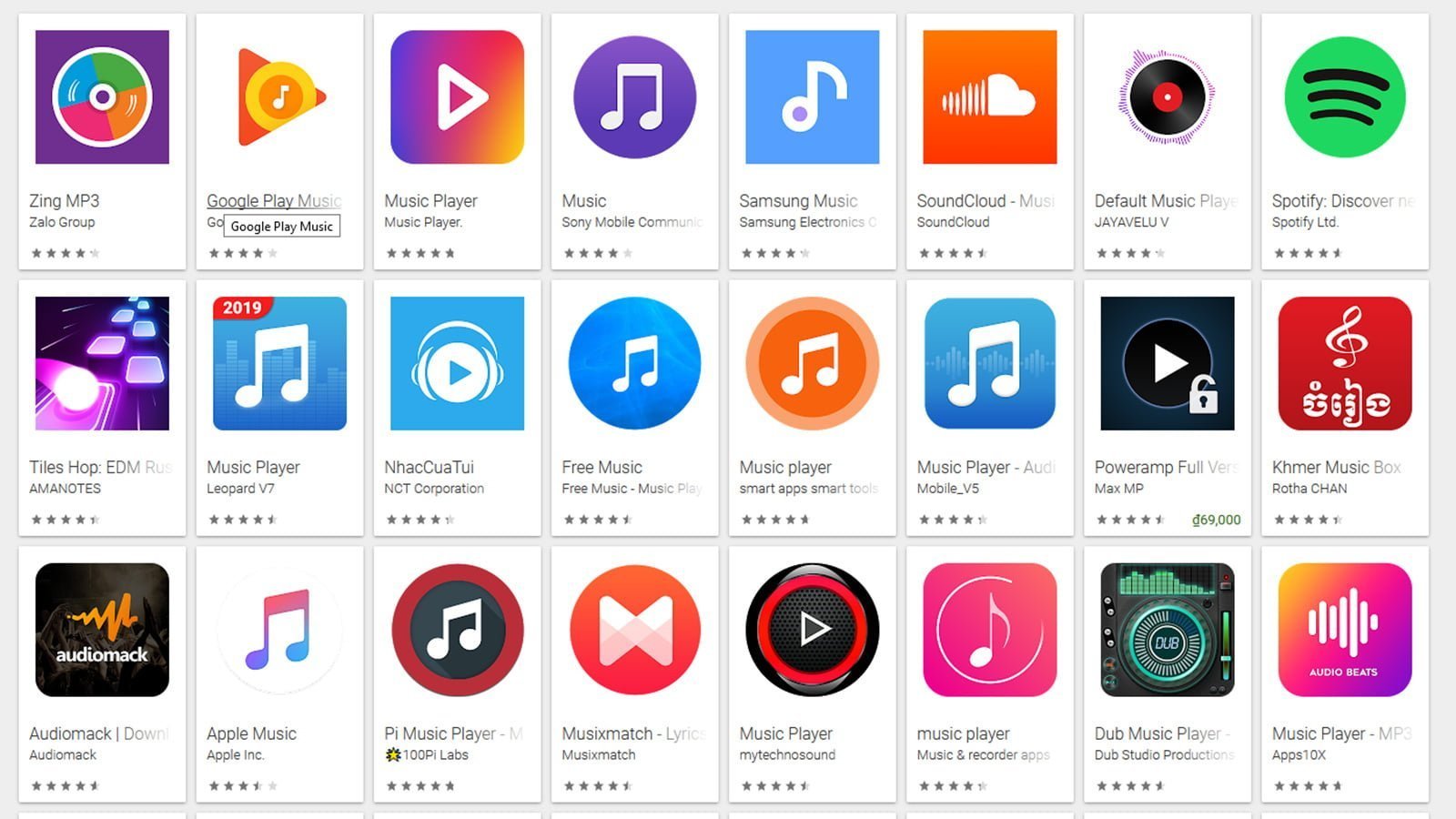1456x819 pixels.
Task: Open the Tiles Hop: EDM Rush card
Action: pos(102,363)
